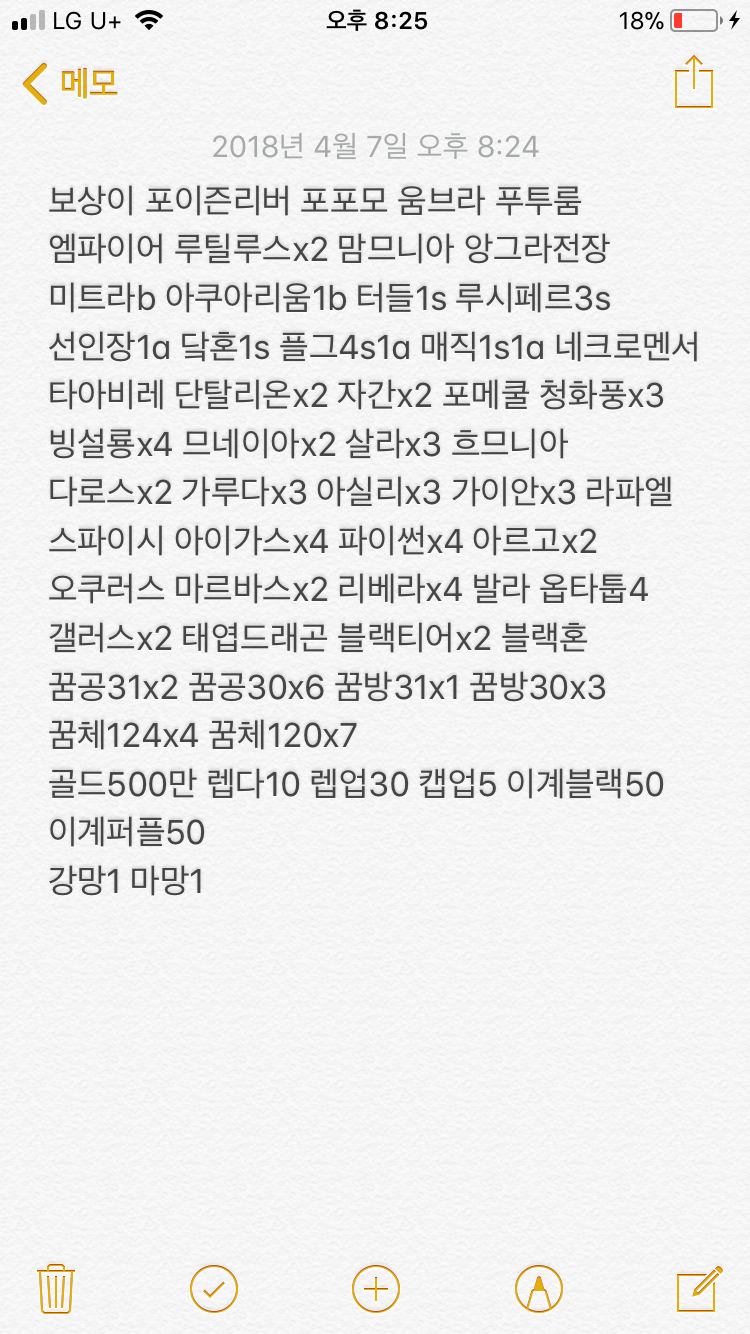Delete this note with the trash icon
Viewport: 750px width, 1334px height.
(x=53, y=1288)
